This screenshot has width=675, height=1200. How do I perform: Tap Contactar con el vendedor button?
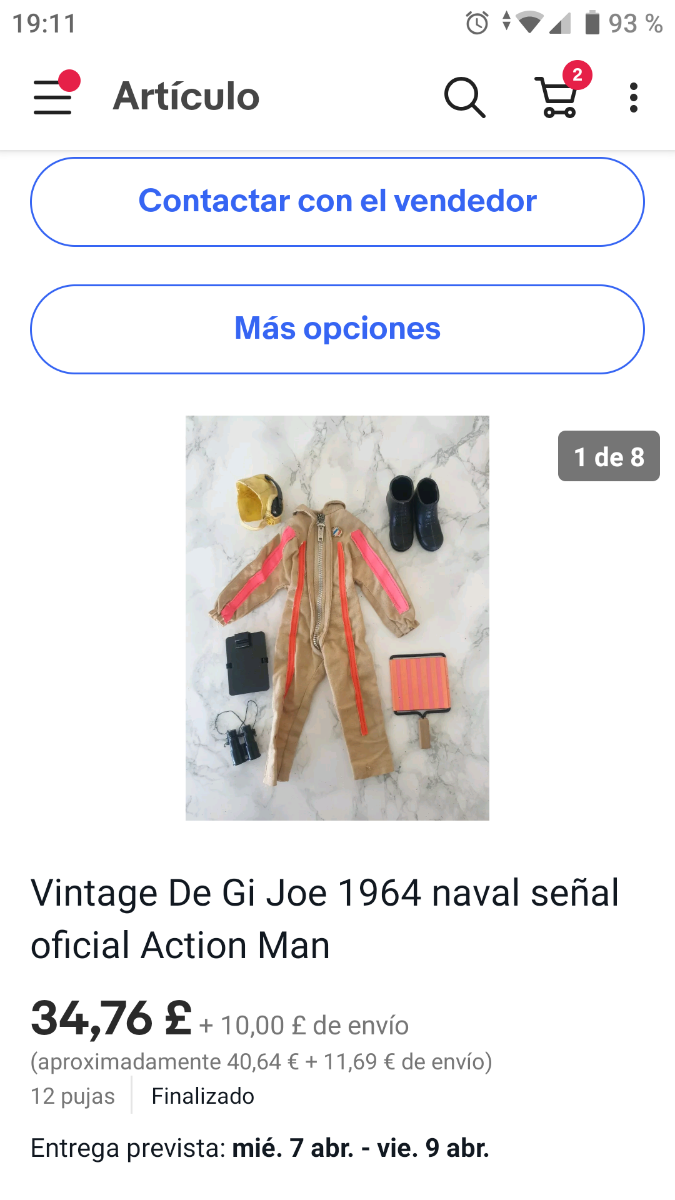coord(337,201)
